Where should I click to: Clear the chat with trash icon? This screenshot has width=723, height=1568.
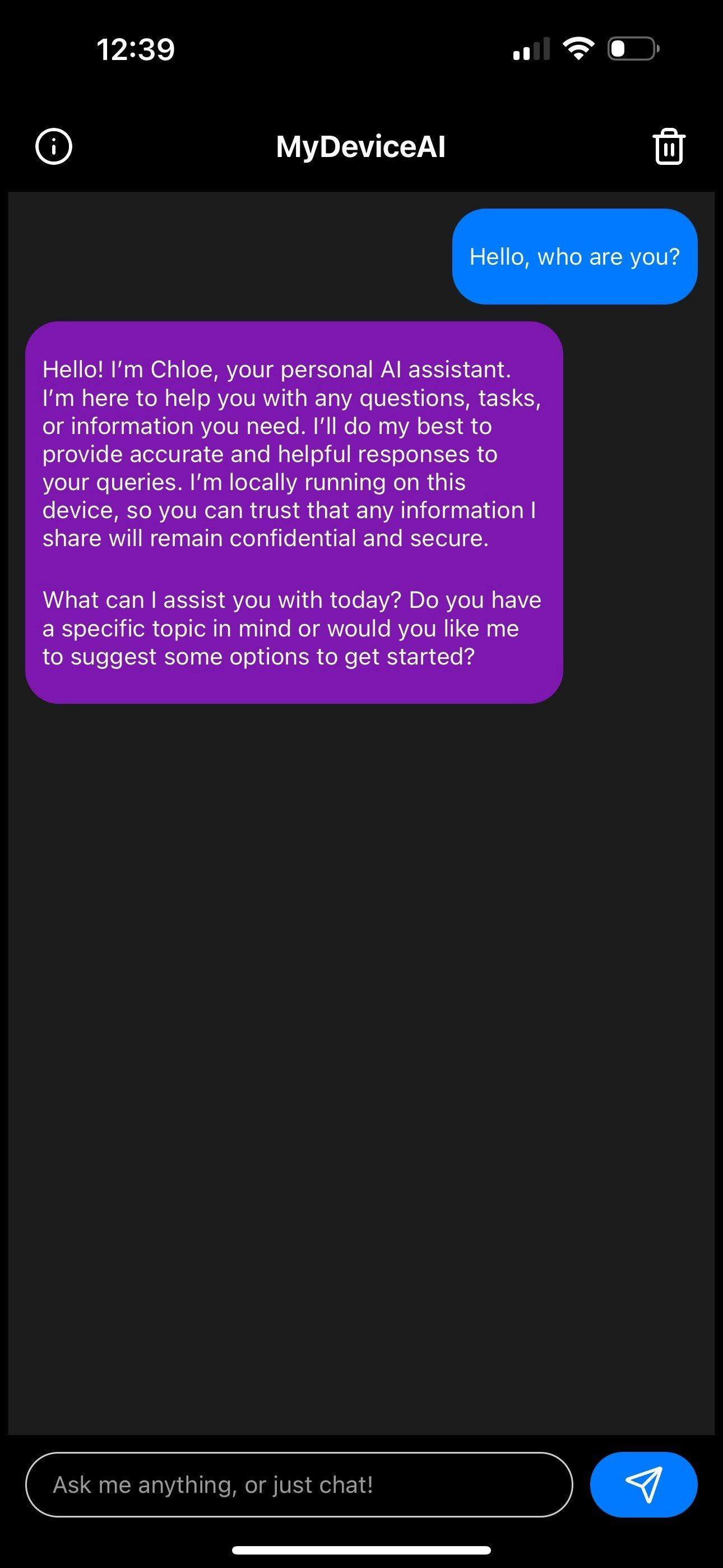click(x=669, y=147)
